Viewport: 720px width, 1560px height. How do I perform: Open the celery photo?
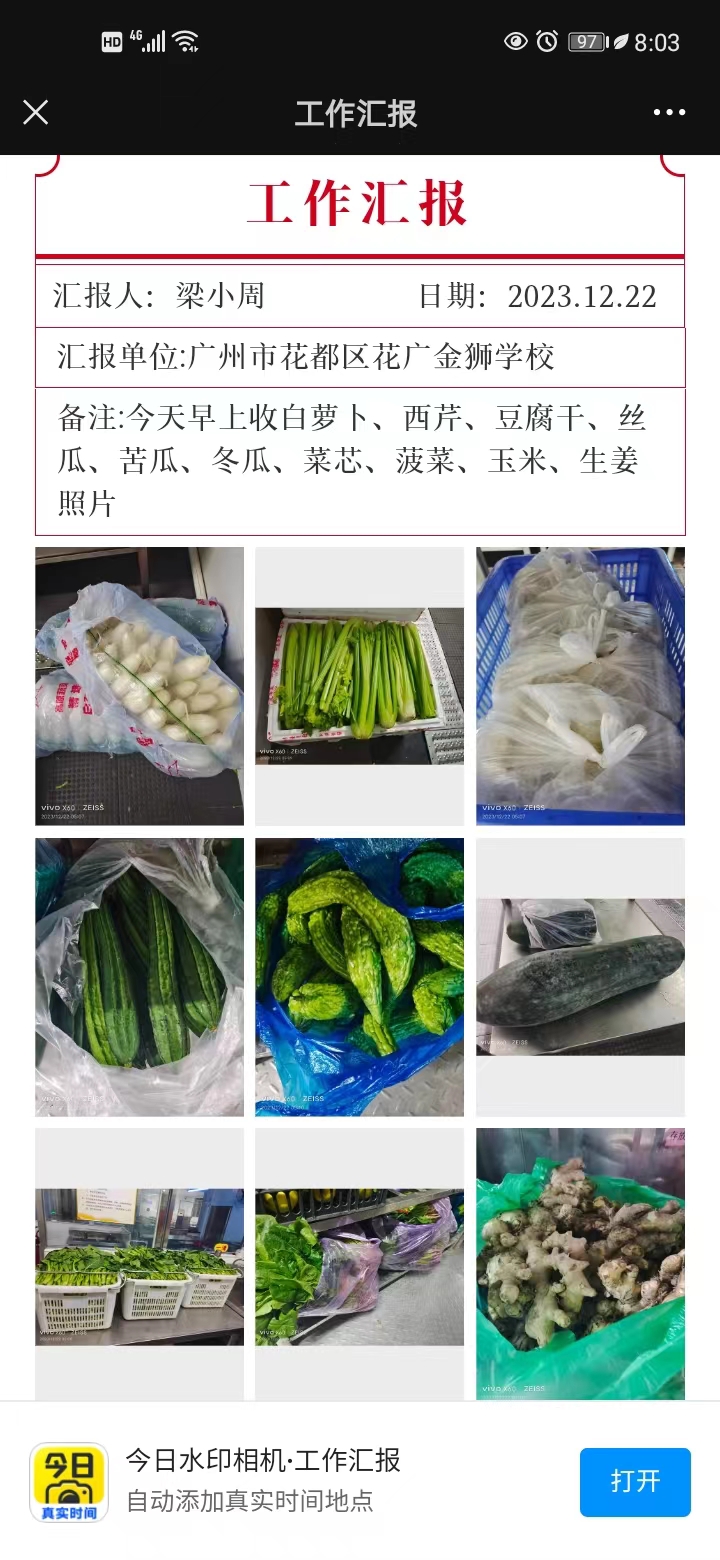359,686
